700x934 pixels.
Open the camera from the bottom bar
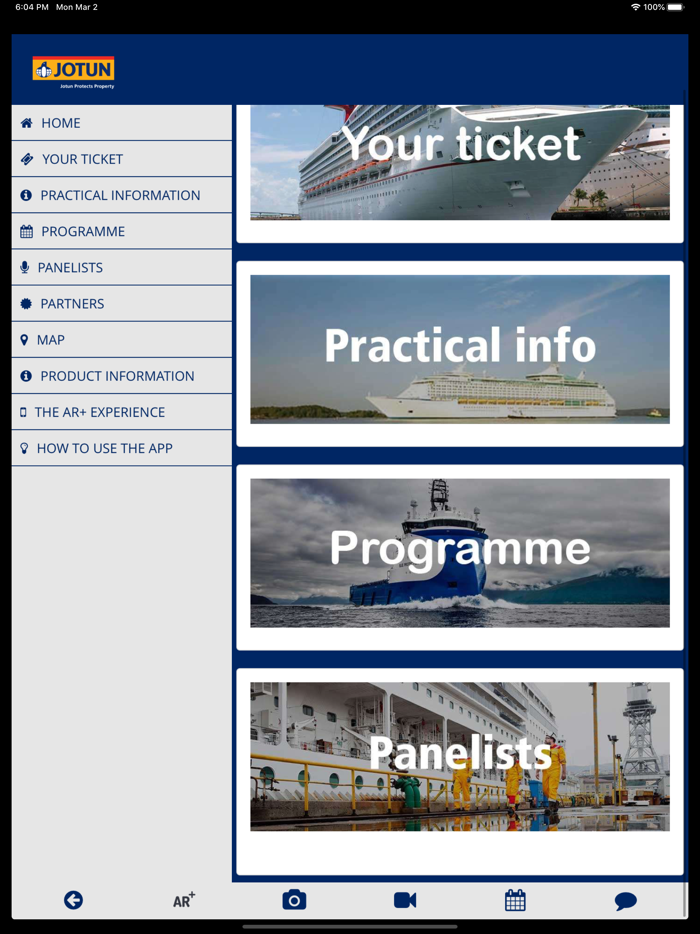[x=294, y=900]
